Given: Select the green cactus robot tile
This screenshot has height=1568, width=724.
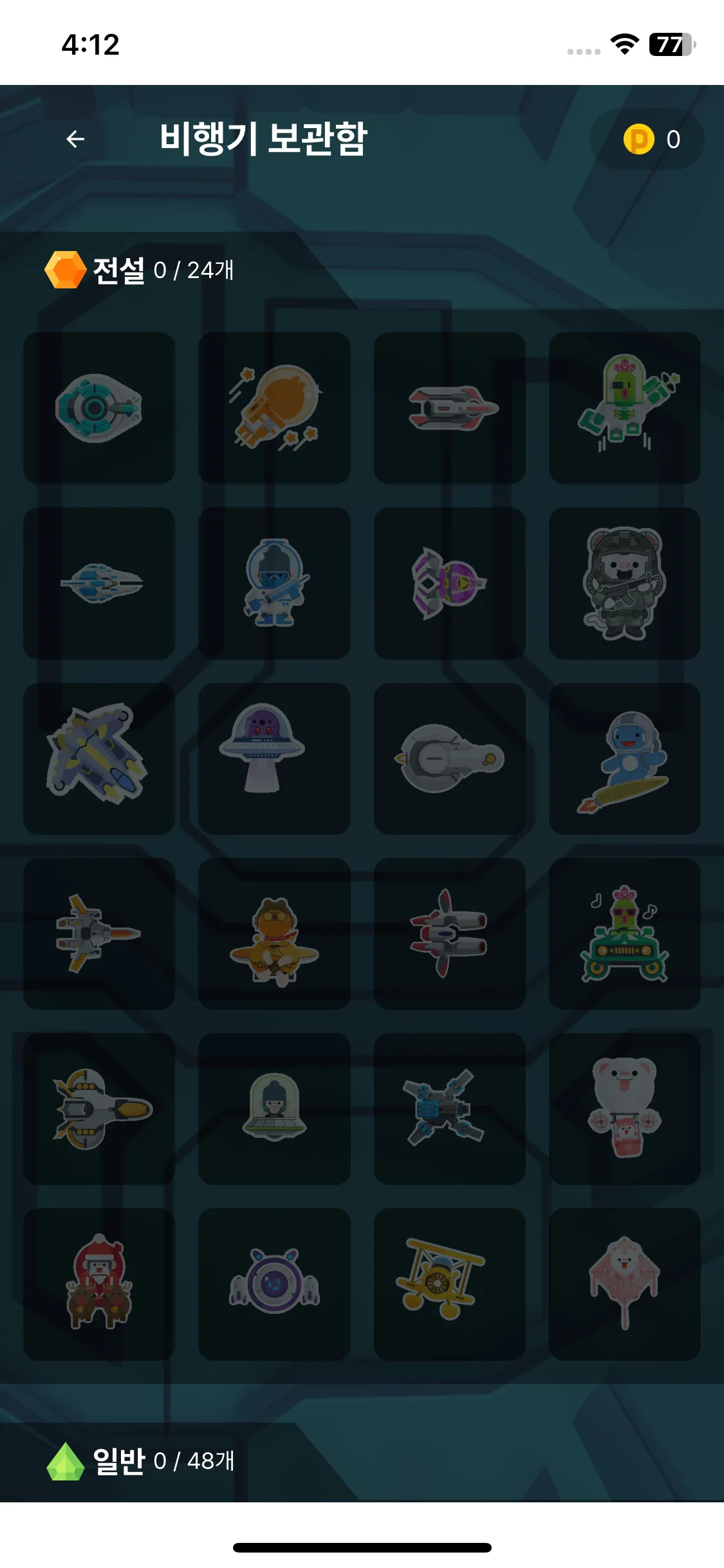Looking at the screenshot, I should click(x=624, y=408).
